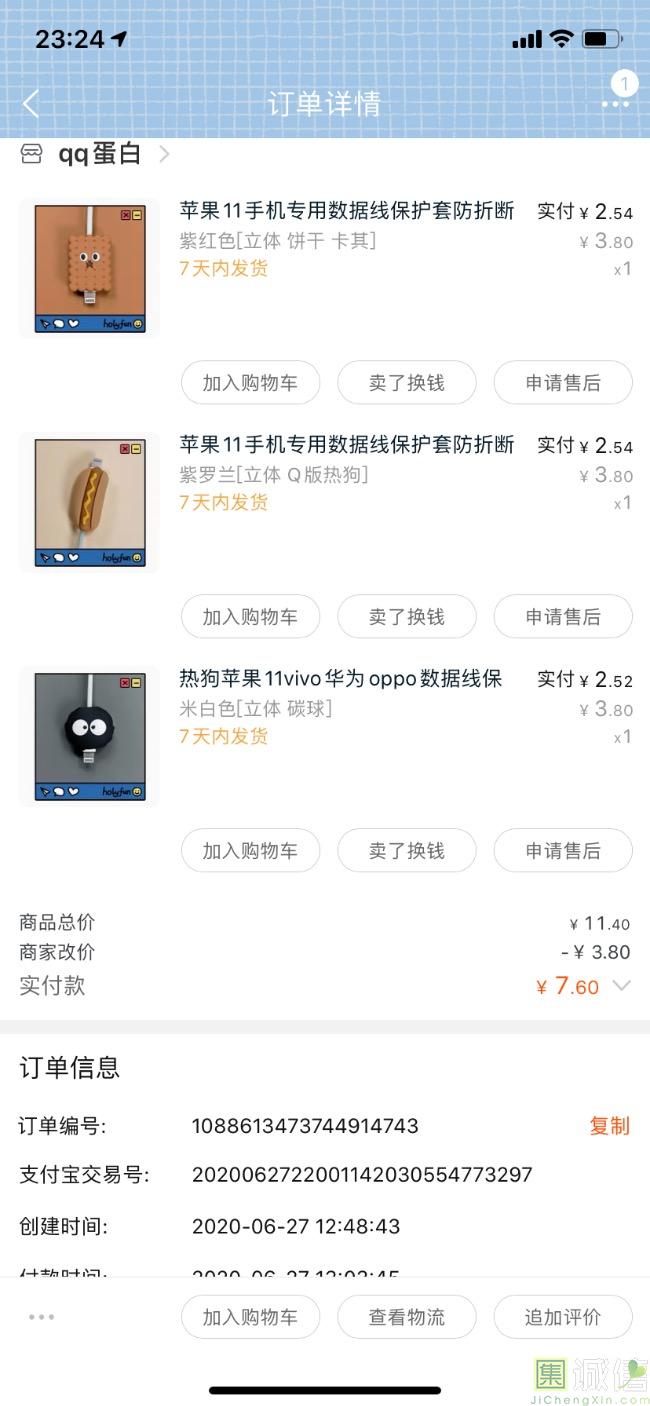
Task: Open the 米白色 碳球 protector image
Action: (90, 736)
